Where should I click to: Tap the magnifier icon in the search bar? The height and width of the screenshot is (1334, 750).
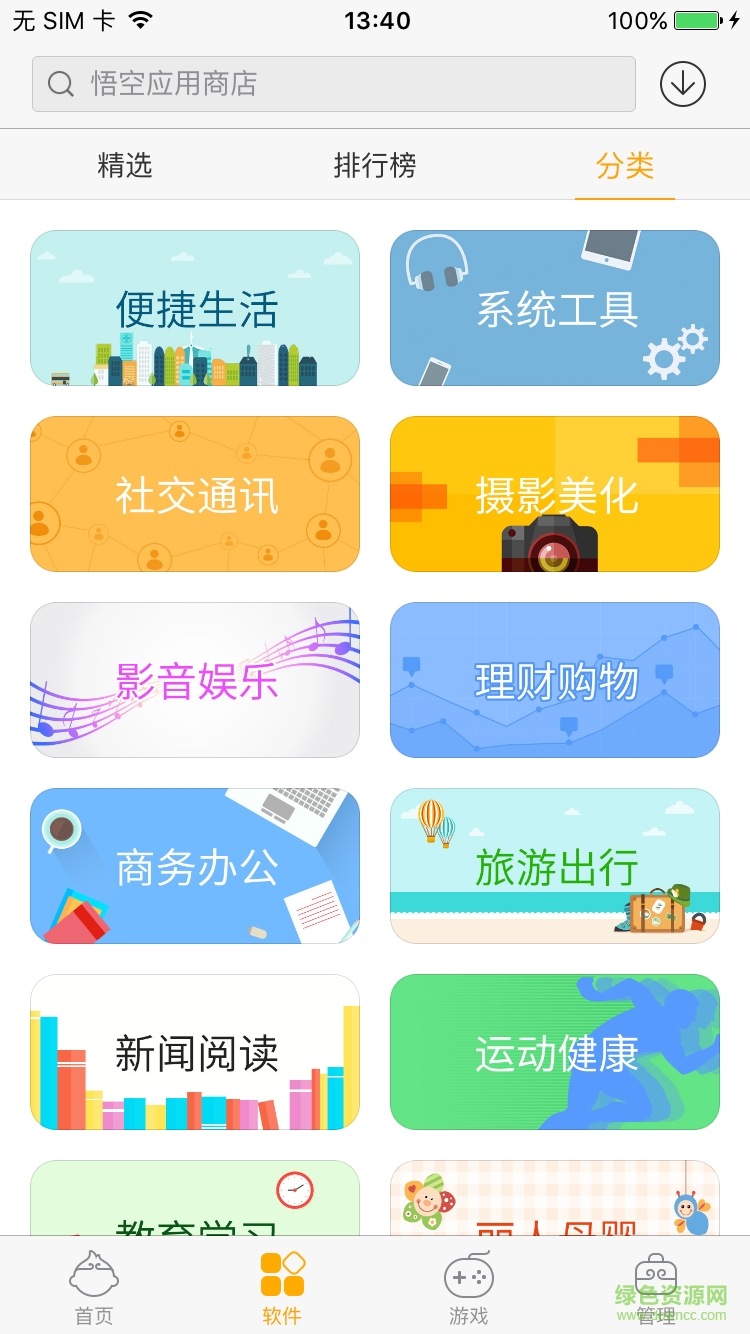pos(60,84)
